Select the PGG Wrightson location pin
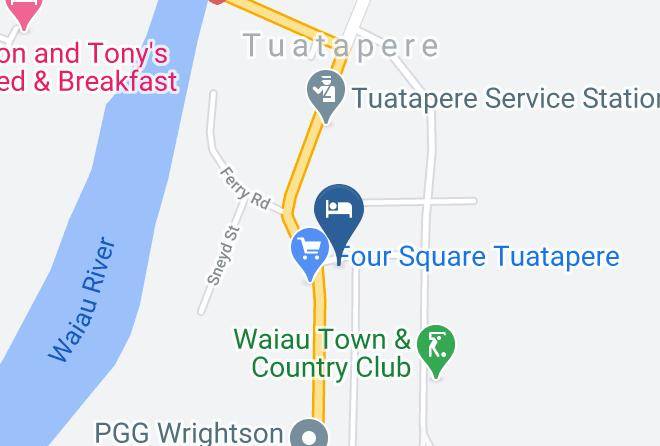Viewport: 660px width, 446px height. [x=309, y=433]
